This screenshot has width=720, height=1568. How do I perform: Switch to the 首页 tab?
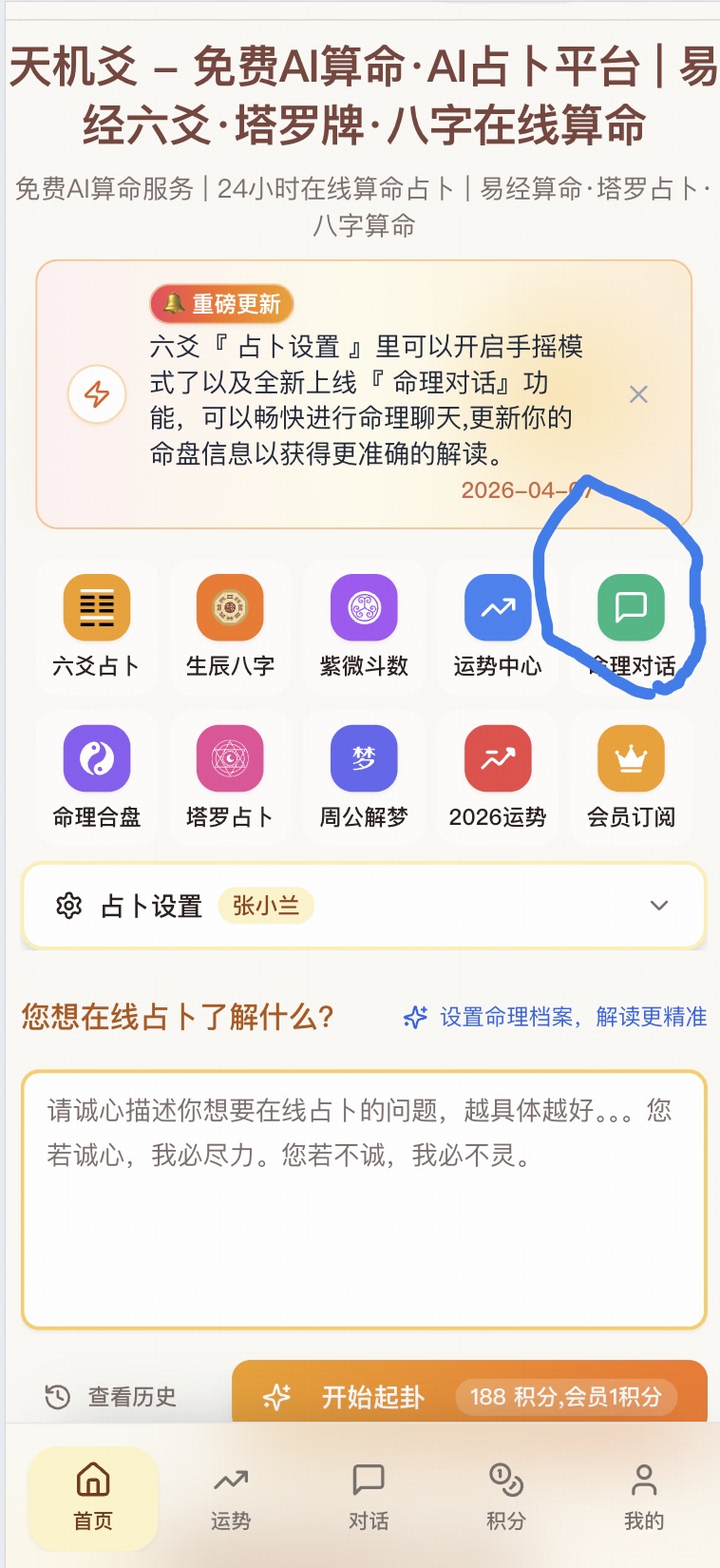[x=93, y=1497]
